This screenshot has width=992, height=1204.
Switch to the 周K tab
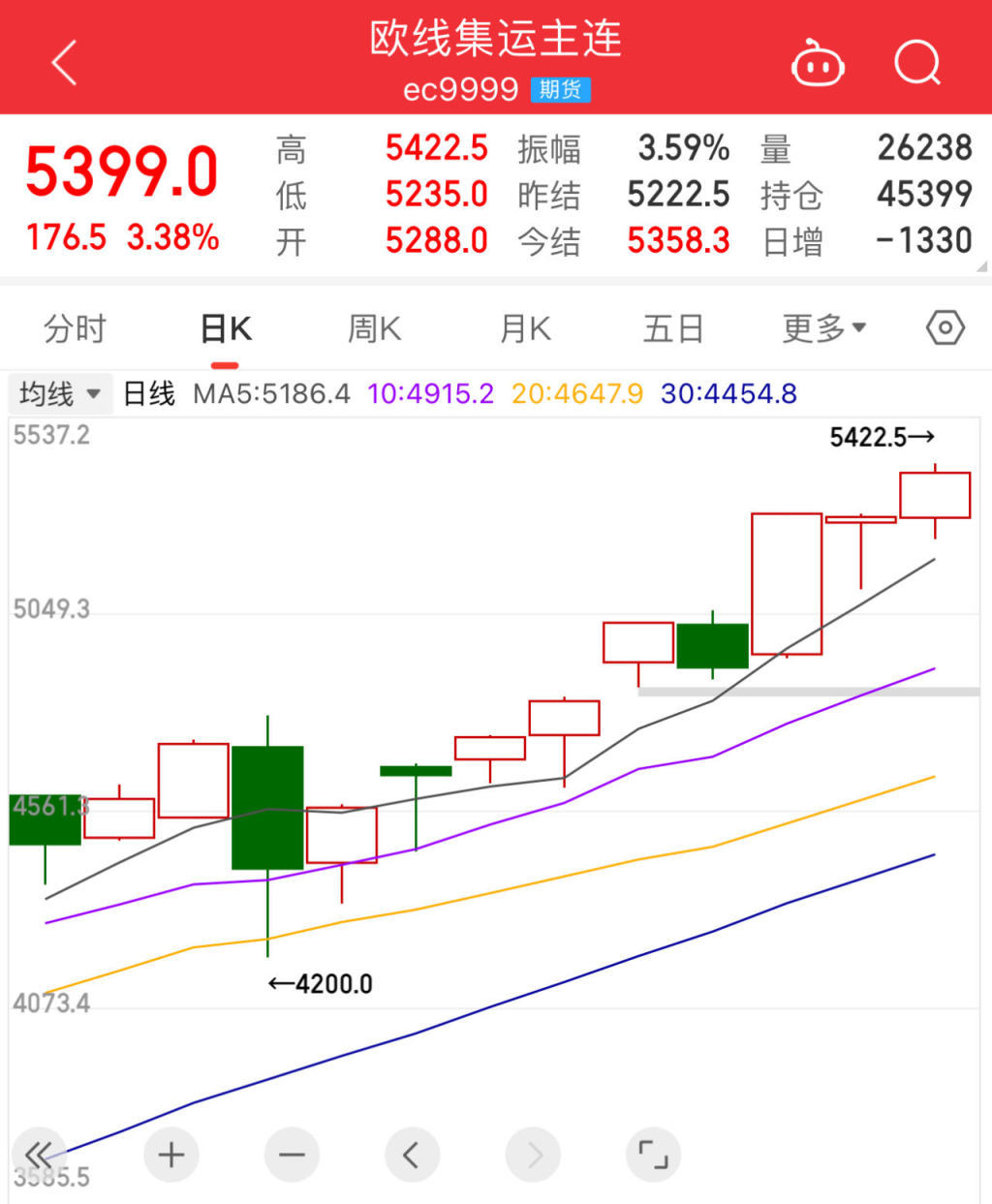(373, 327)
